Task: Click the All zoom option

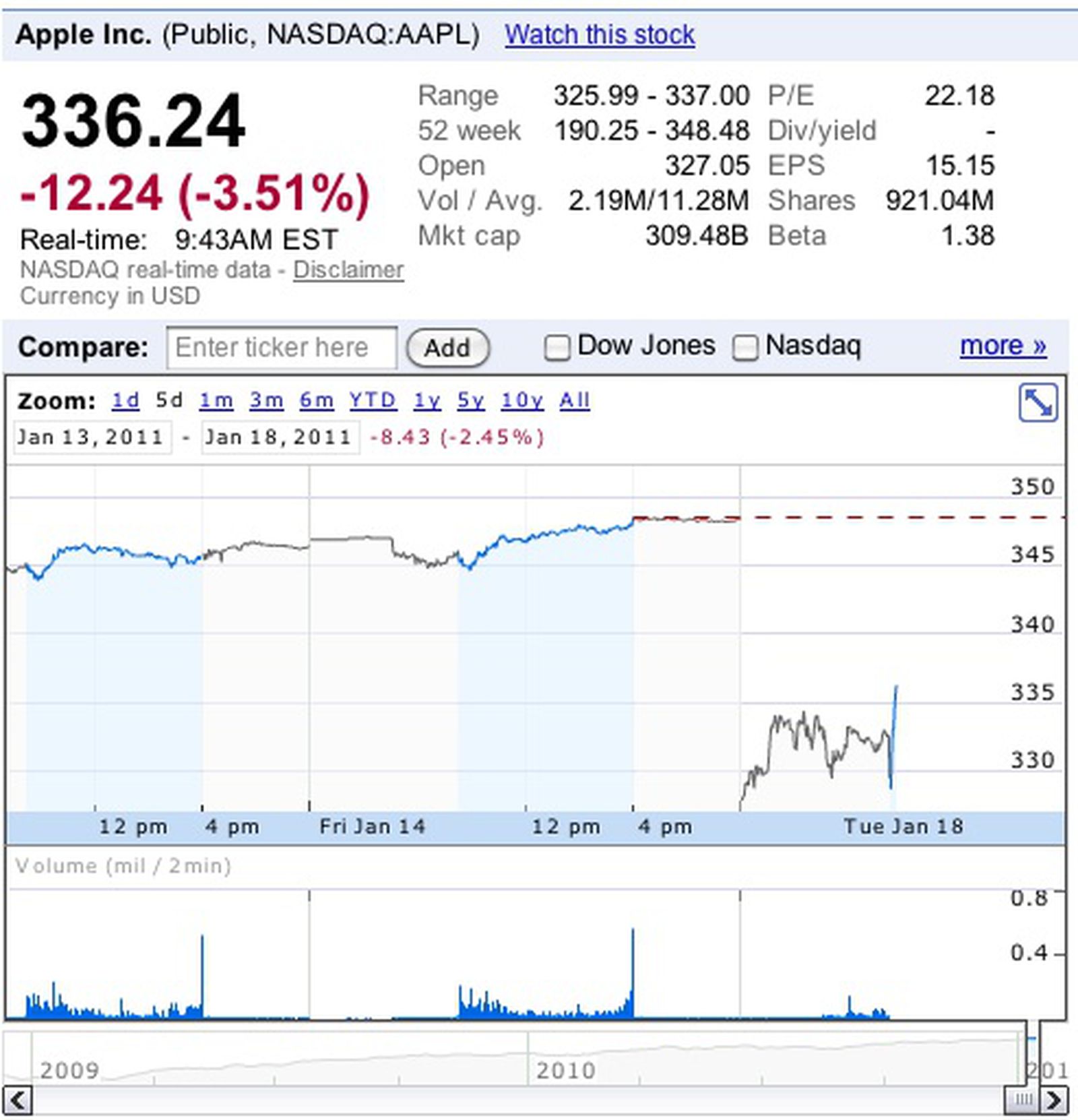Action: click(x=575, y=400)
